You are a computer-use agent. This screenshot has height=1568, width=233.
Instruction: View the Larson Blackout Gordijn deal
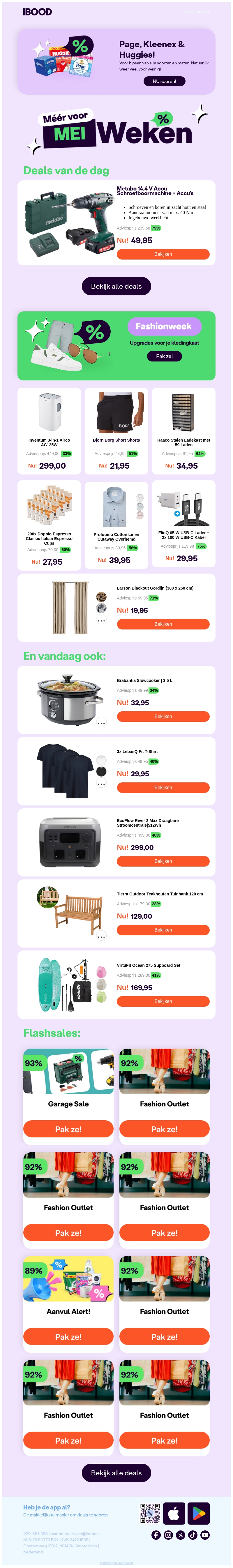tap(163, 624)
